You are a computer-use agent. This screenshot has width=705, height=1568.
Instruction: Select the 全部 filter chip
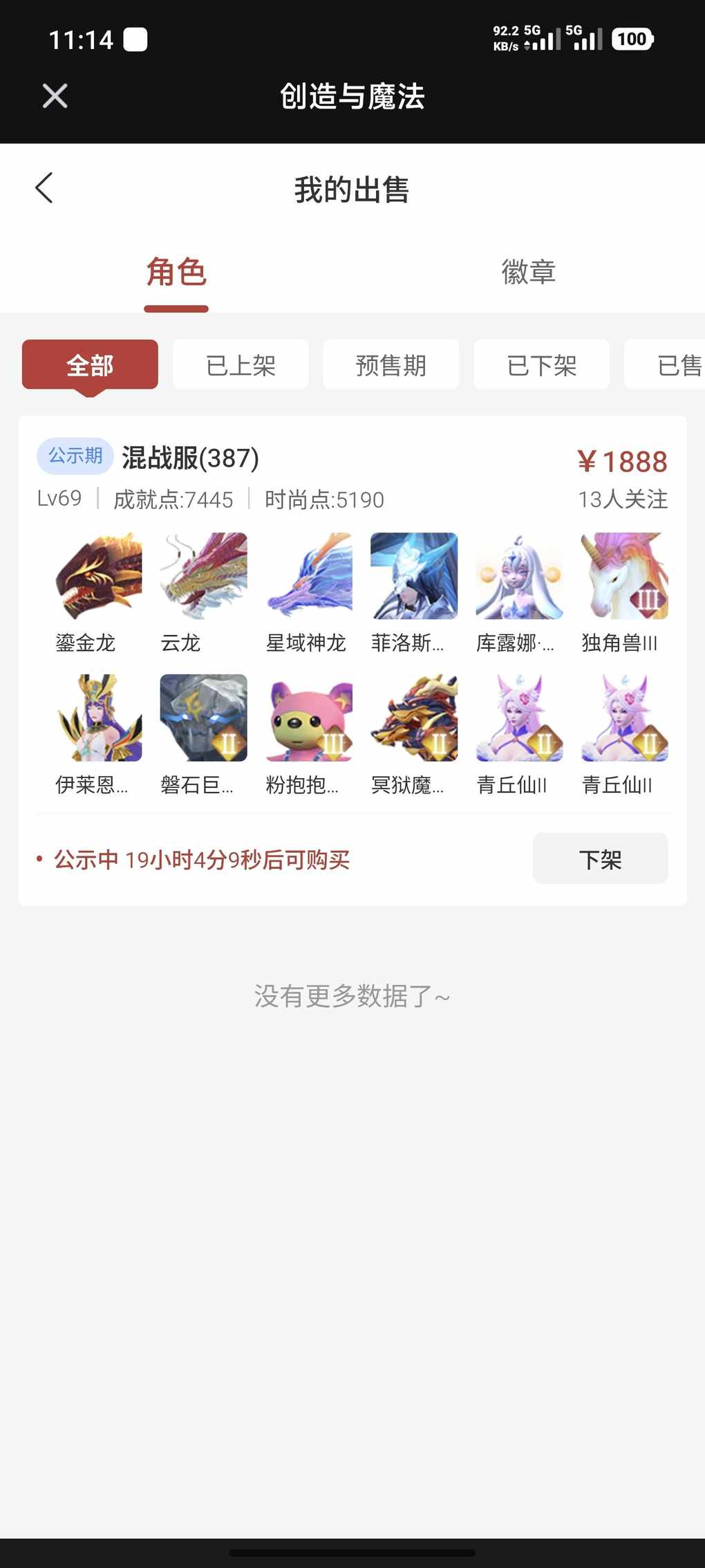click(90, 365)
